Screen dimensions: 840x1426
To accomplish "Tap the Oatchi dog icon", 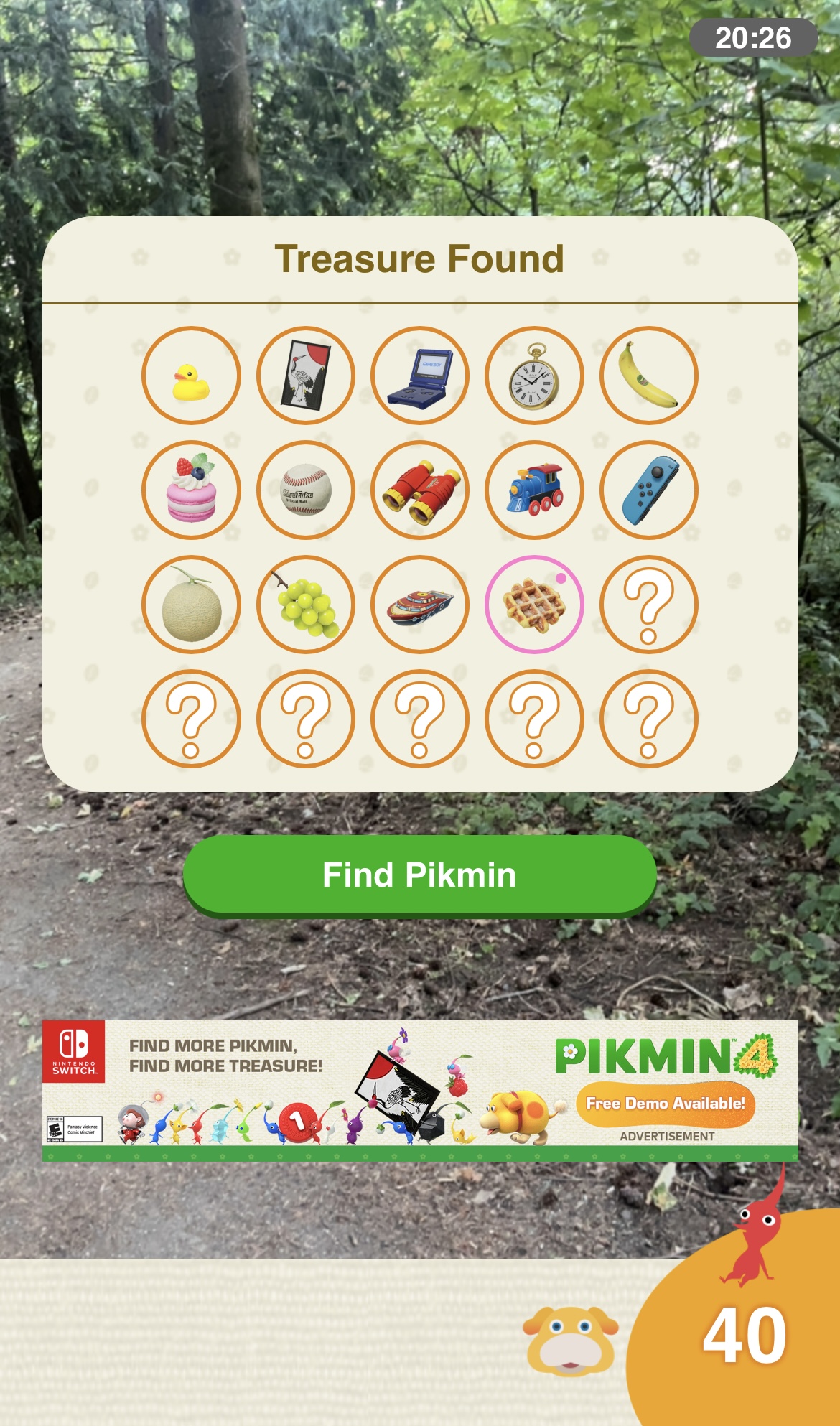I will [x=571, y=1340].
